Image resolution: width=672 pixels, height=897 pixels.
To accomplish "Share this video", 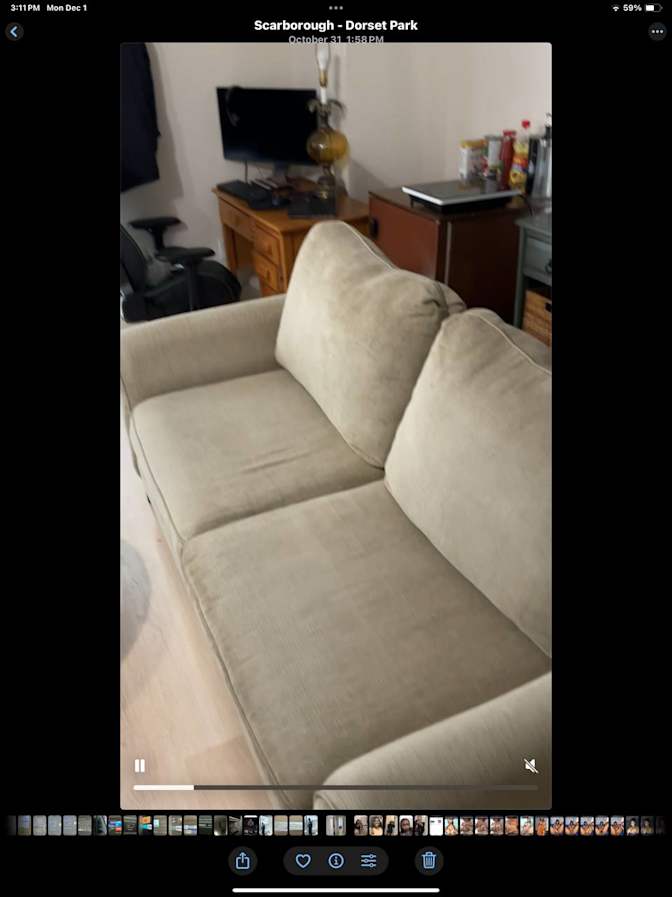I will pos(242,861).
